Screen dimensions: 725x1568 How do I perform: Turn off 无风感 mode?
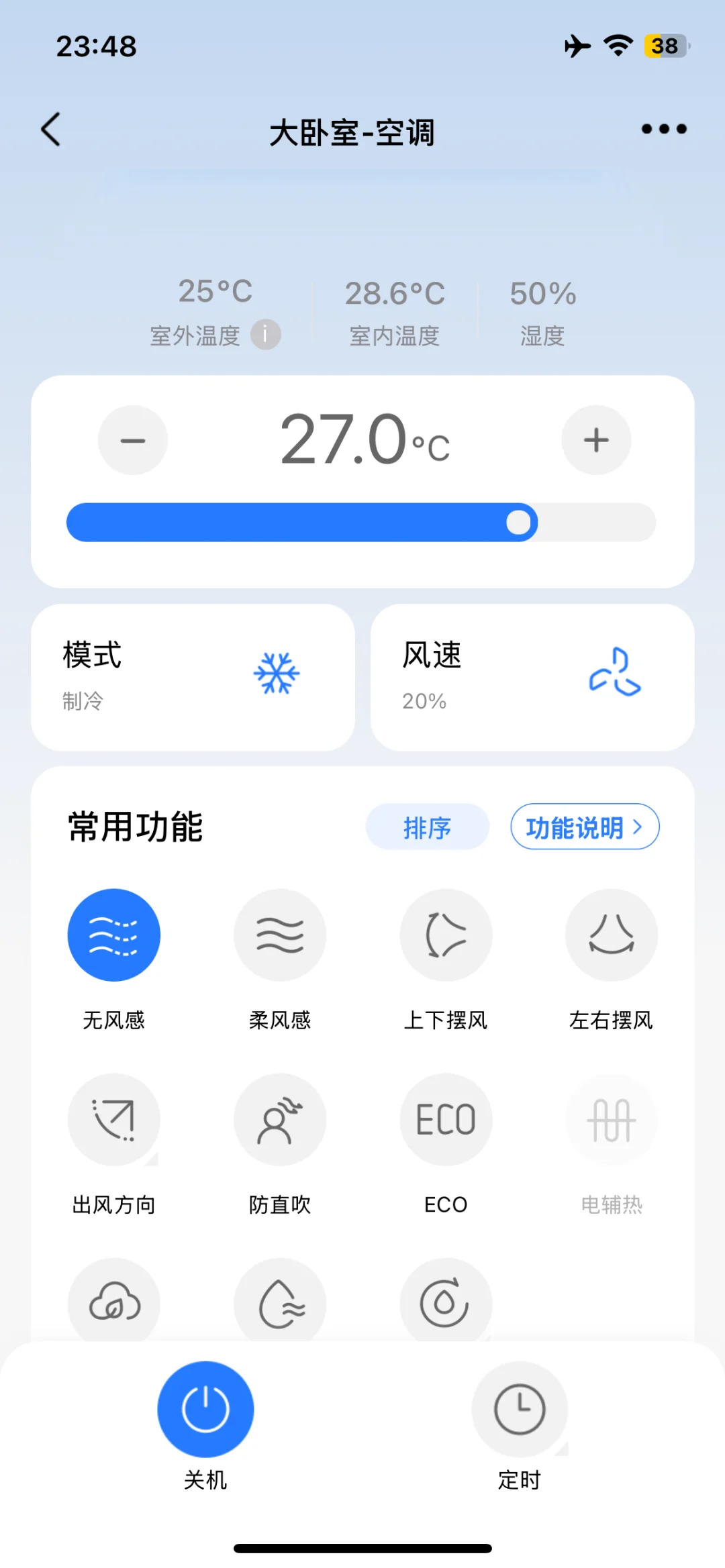pos(114,935)
